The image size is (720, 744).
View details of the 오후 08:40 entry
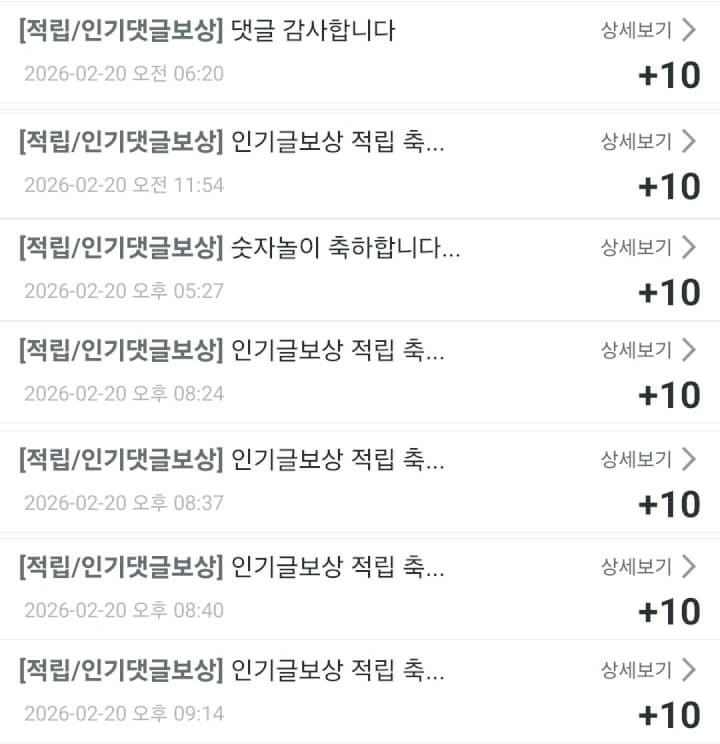(647, 567)
